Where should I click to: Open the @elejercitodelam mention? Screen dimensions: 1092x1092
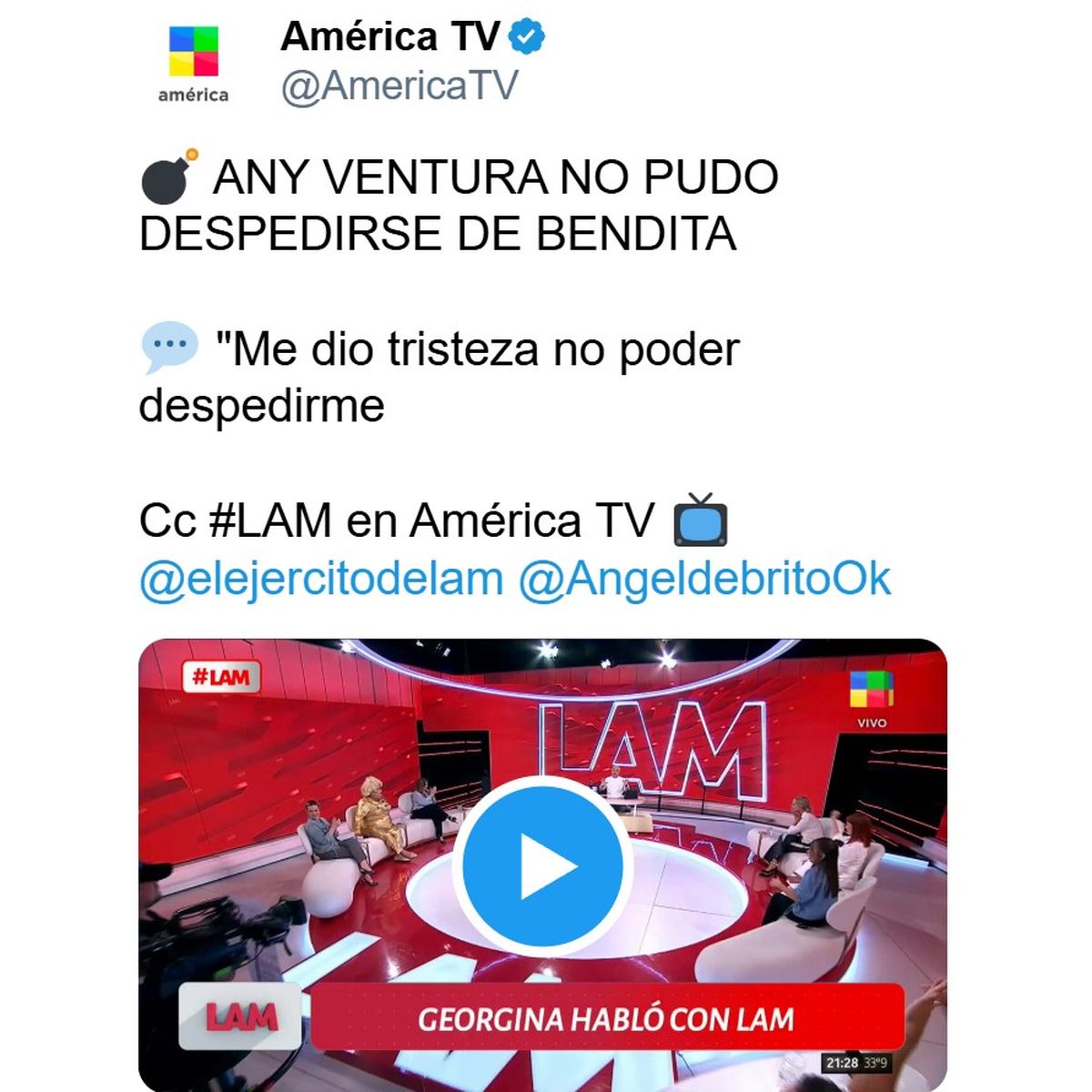321,579
